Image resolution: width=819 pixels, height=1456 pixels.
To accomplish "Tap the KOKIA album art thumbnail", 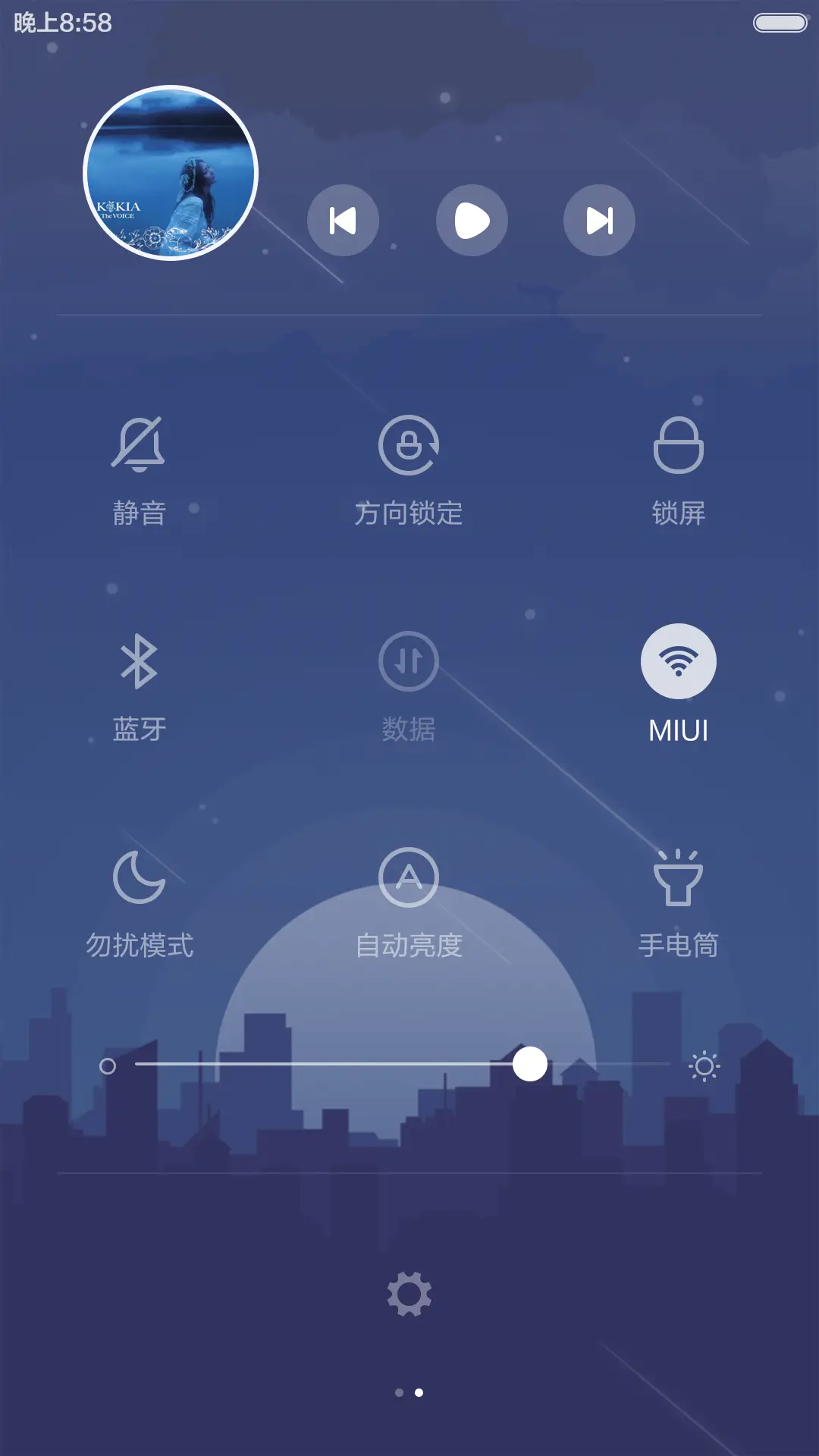I will (171, 173).
